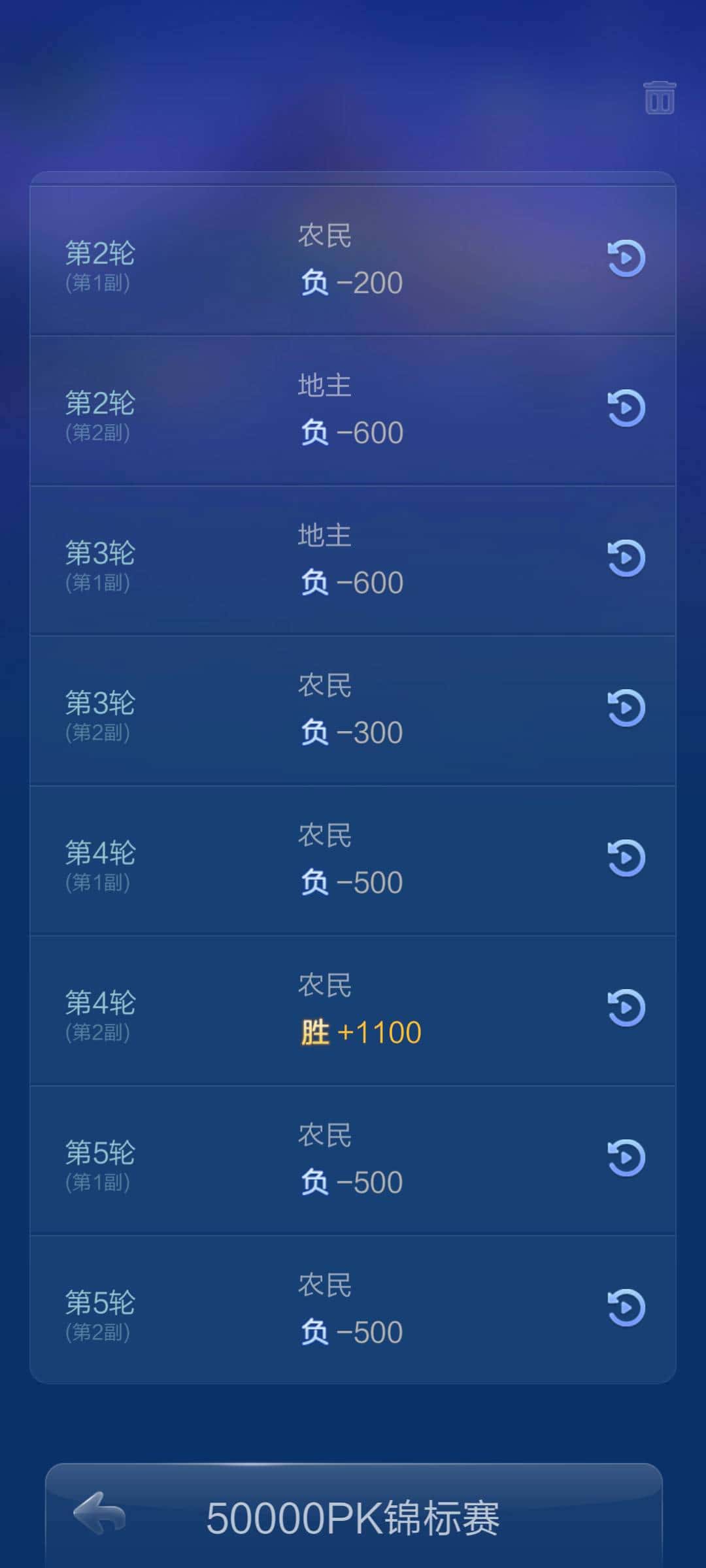Select the 负 -600 地主 第2轮 record

click(353, 431)
